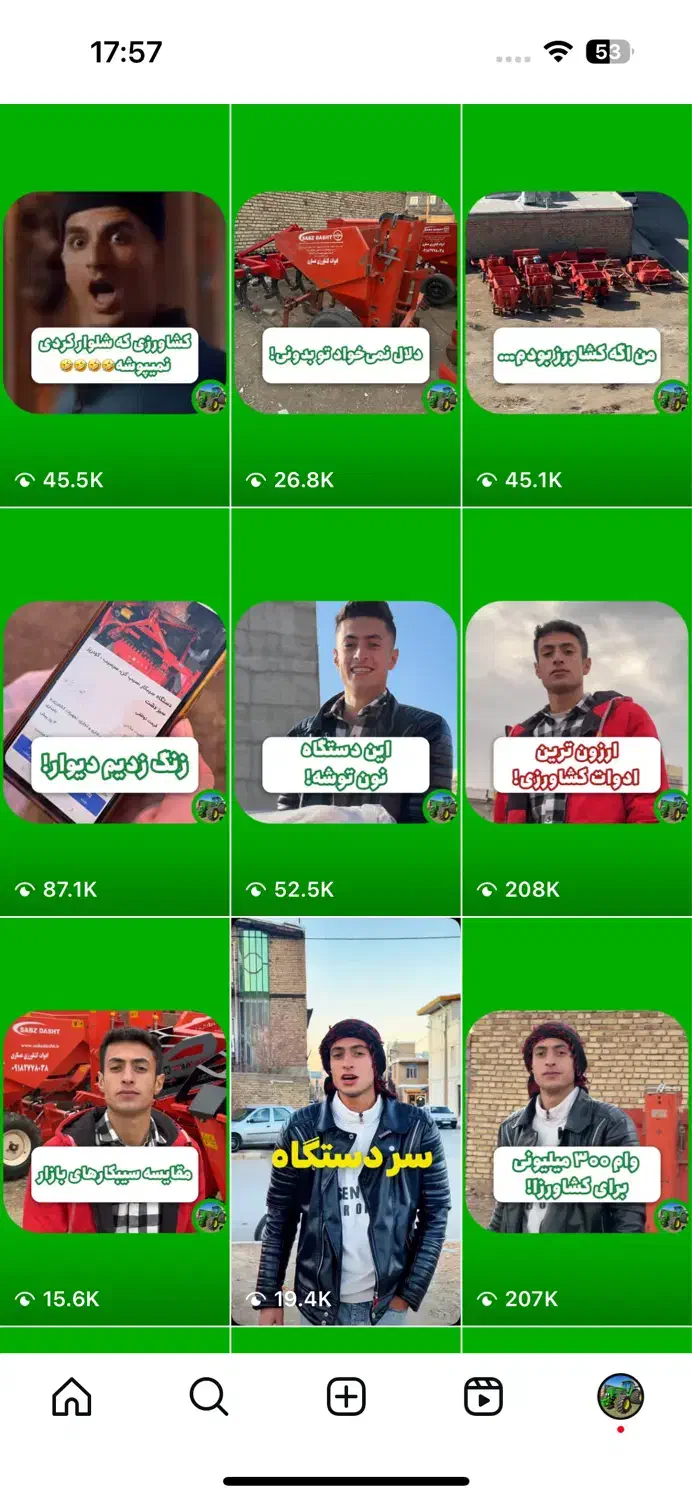Switch to the Reels tab
Image resolution: width=692 pixels, height=1500 pixels.
[x=484, y=1397]
